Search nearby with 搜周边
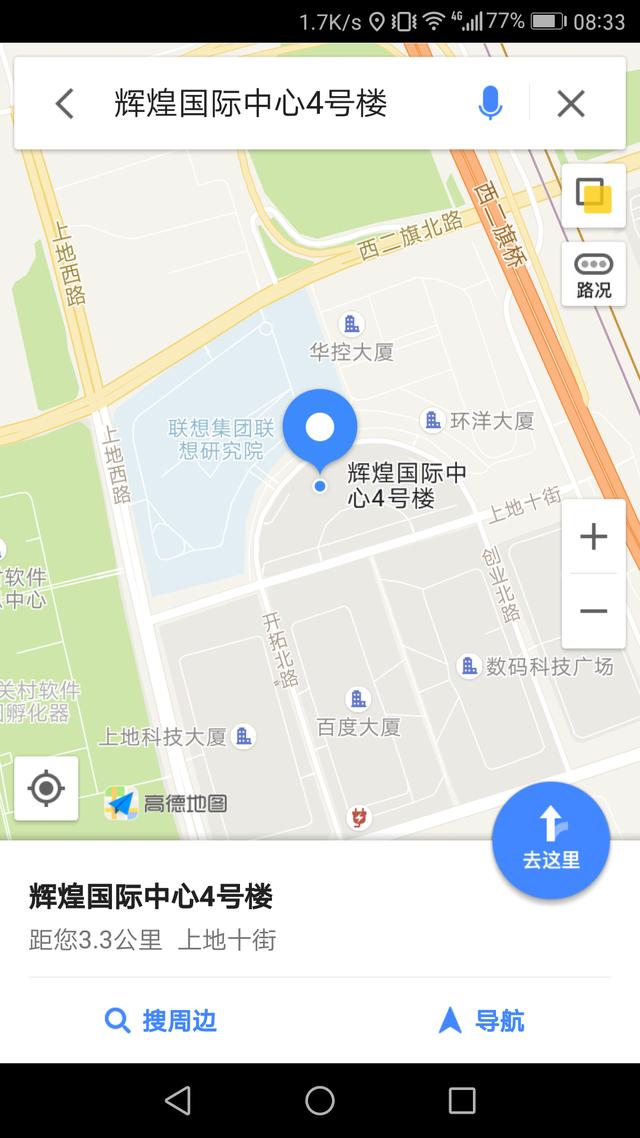The width and height of the screenshot is (640, 1138). click(161, 1020)
